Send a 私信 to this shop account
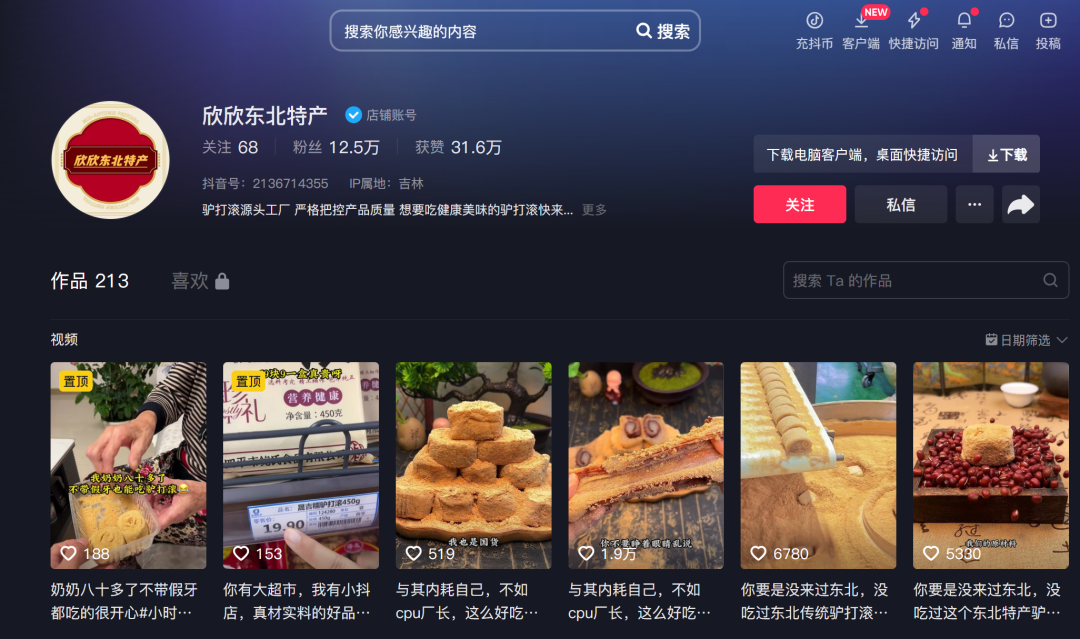 (900, 204)
